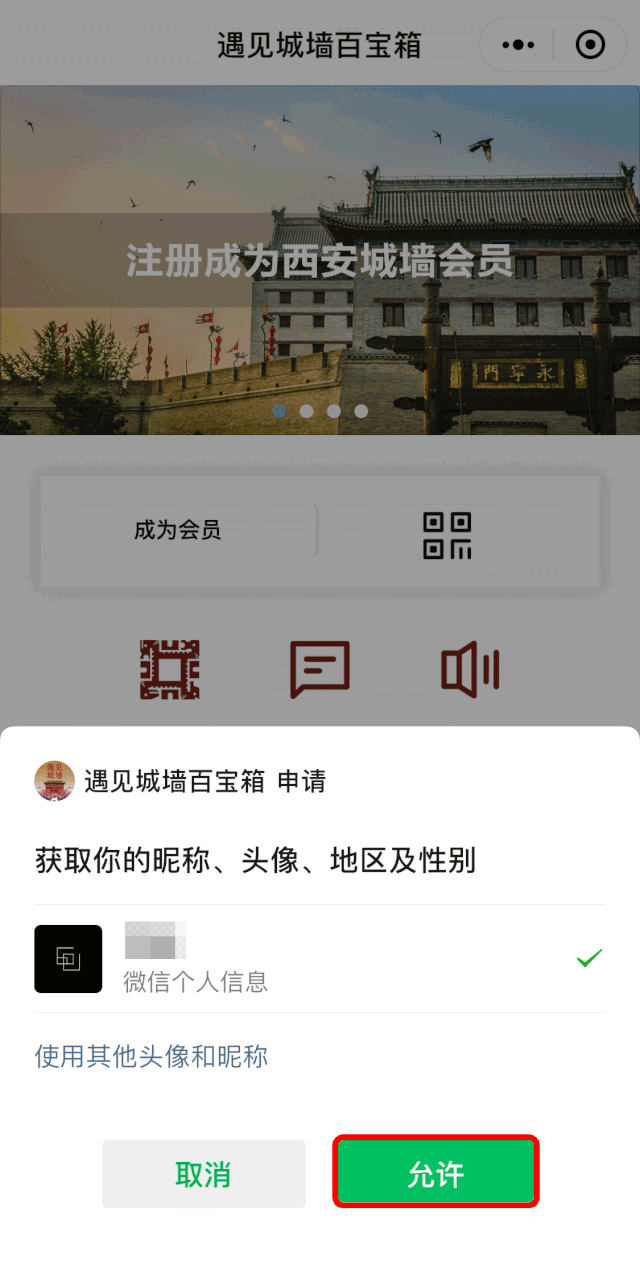Tap 使用其他头像和昵称 link
The image size is (640, 1273).
pos(151,1056)
